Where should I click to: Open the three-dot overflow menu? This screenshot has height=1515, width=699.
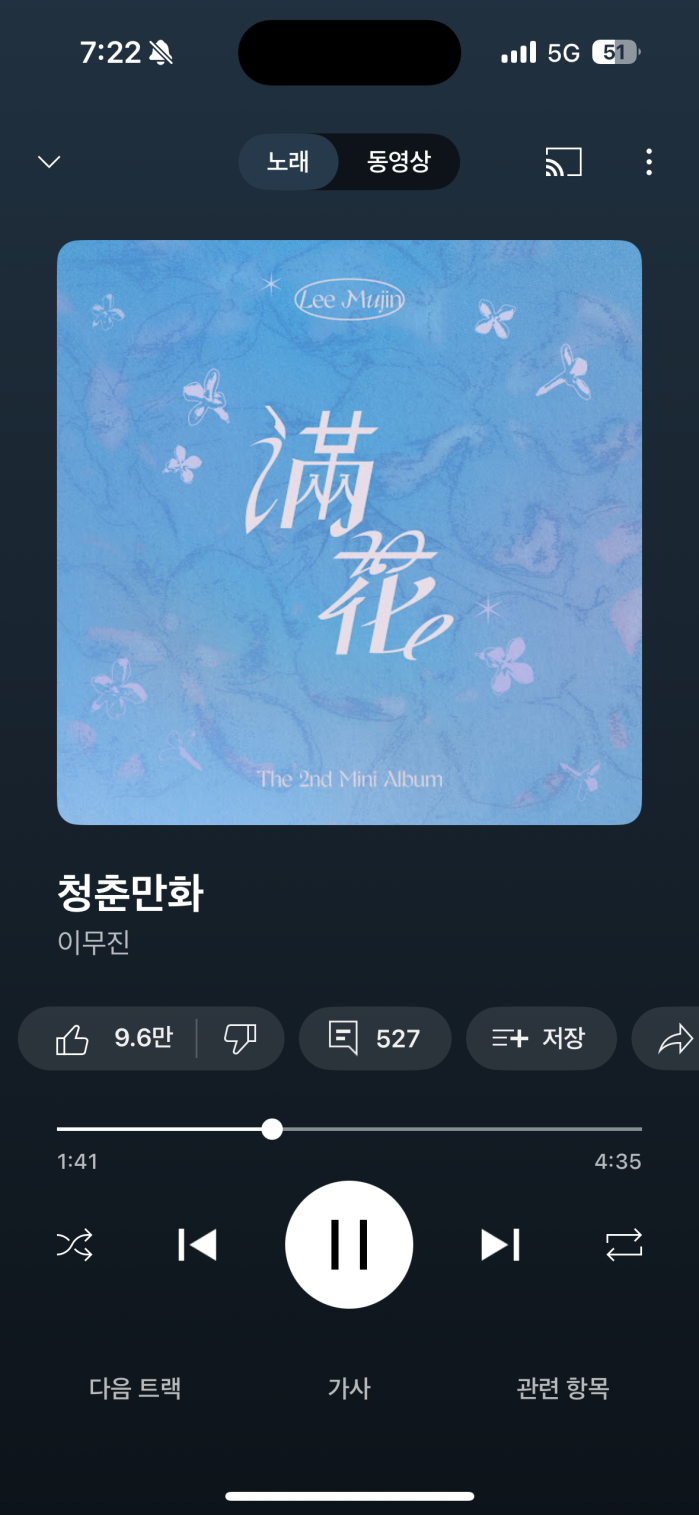click(x=649, y=162)
